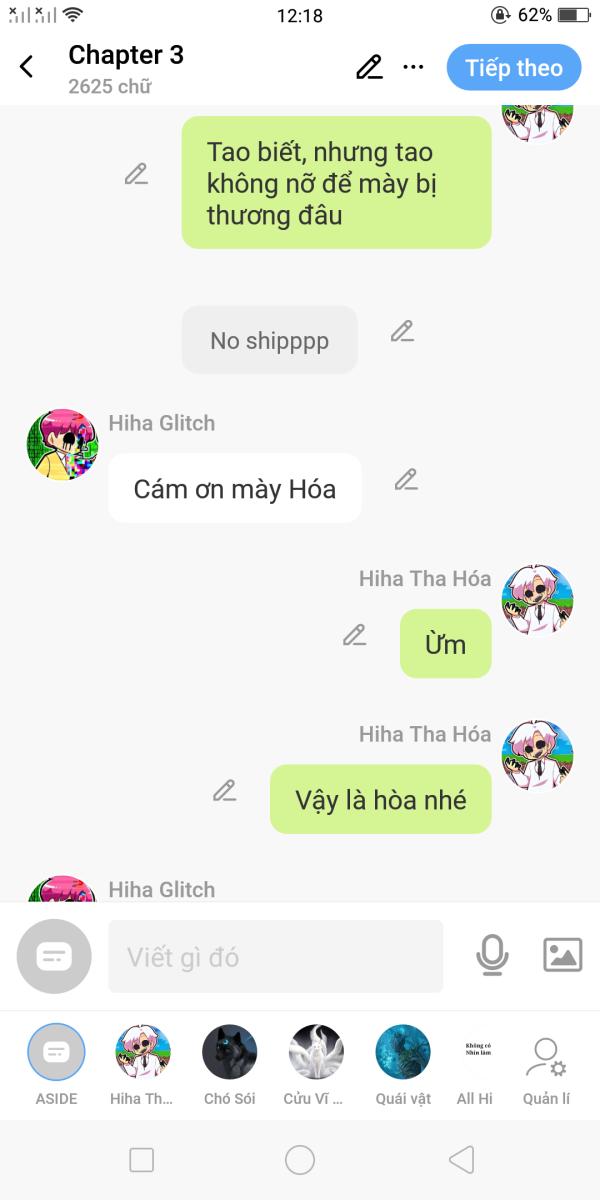Viewport: 600px width, 1200px height.
Task: Edit the "Cám ơn mày Hóa" message
Action: click(406, 479)
